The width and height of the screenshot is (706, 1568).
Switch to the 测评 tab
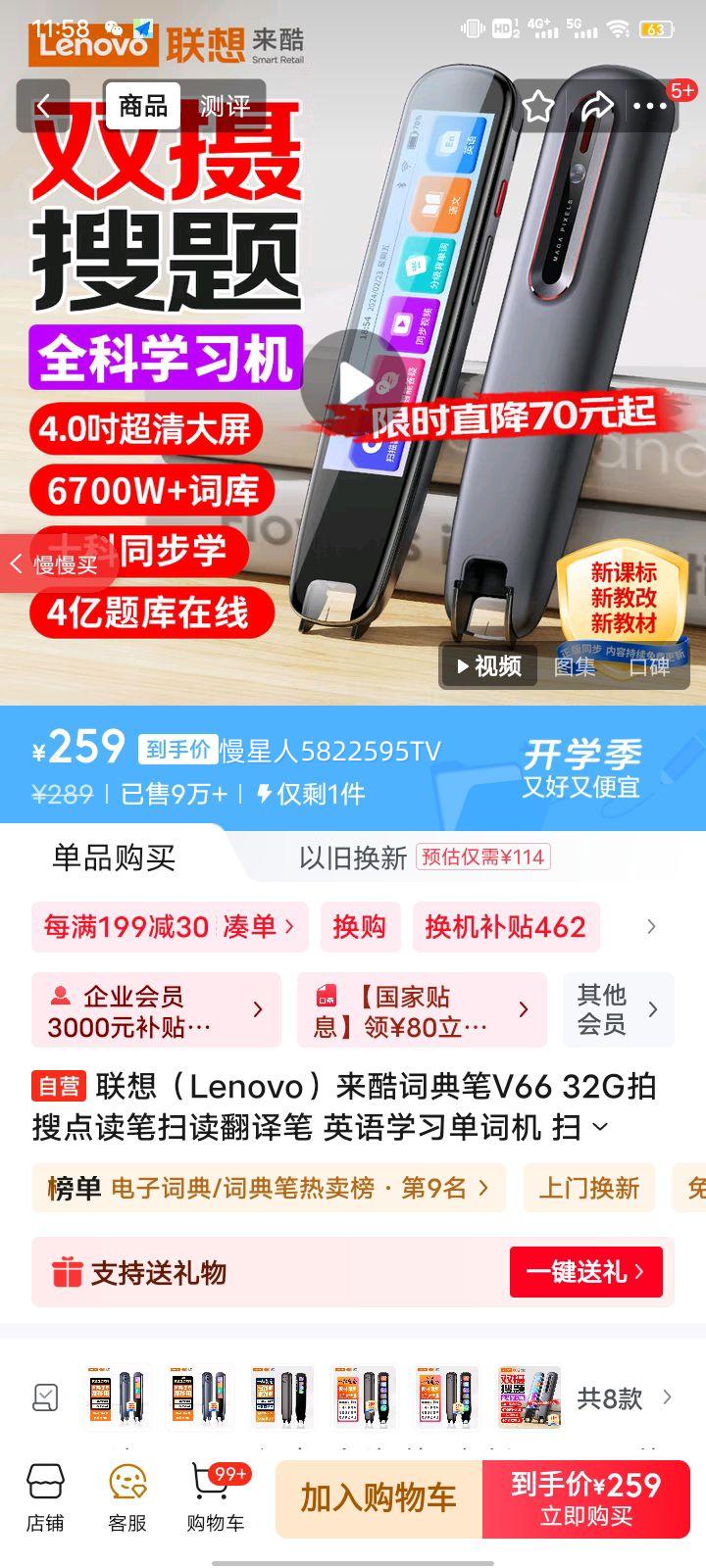click(x=224, y=106)
